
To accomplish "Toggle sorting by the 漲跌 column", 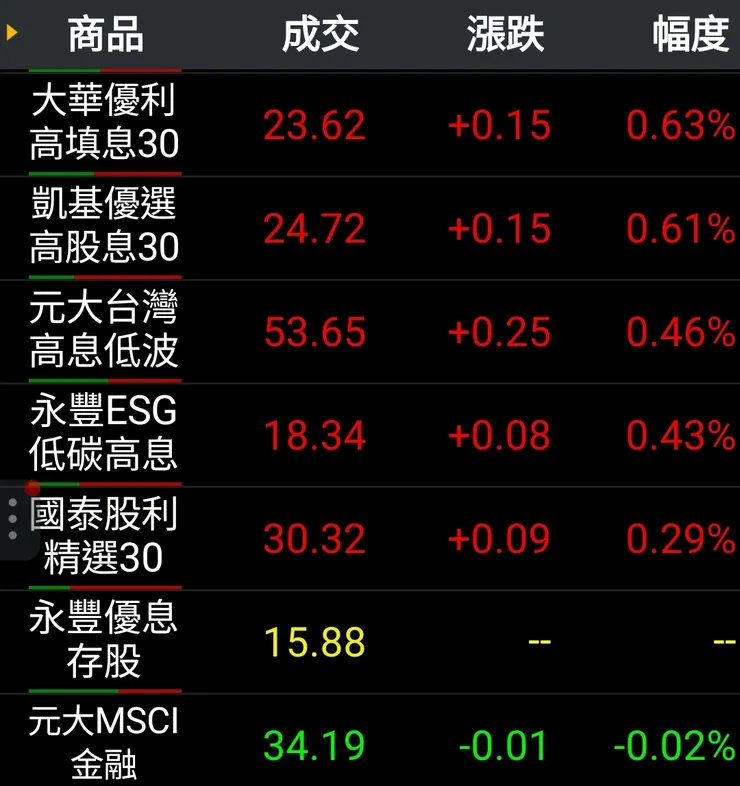I will point(505,34).
